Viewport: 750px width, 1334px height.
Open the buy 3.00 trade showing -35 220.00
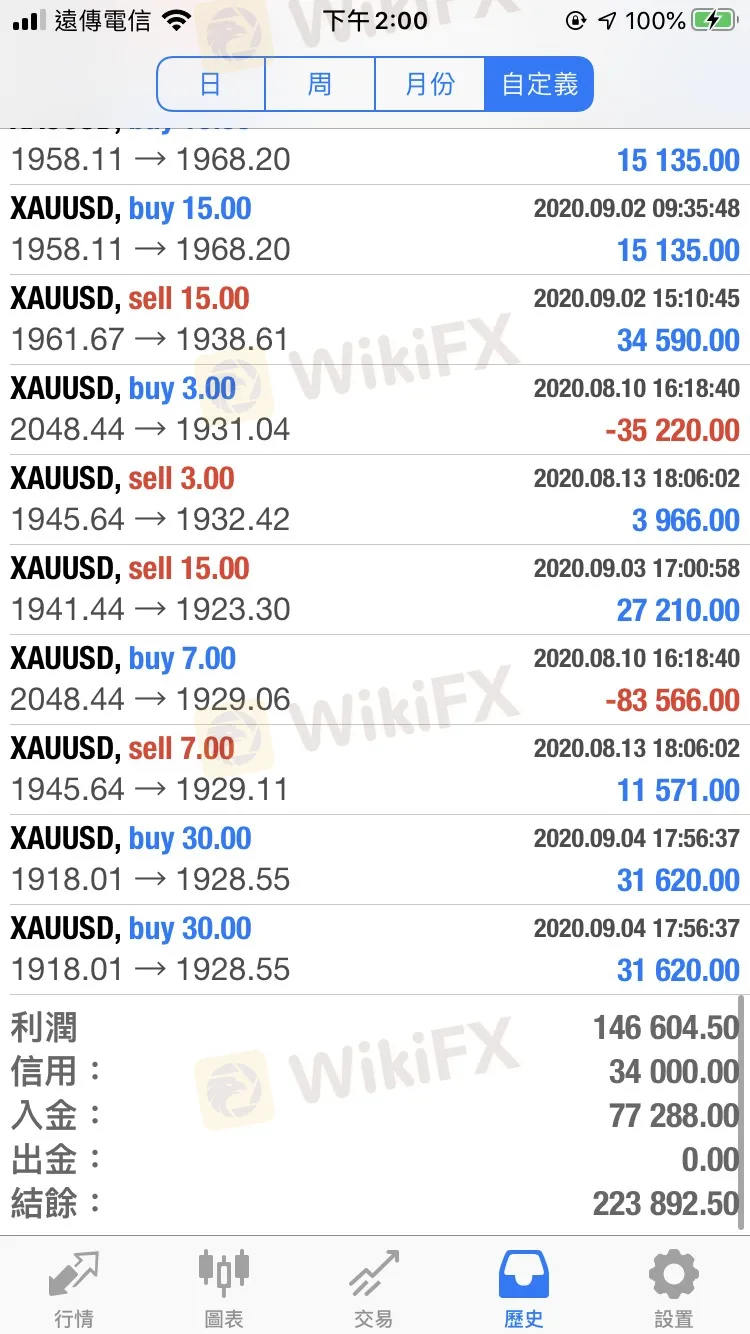375,410
